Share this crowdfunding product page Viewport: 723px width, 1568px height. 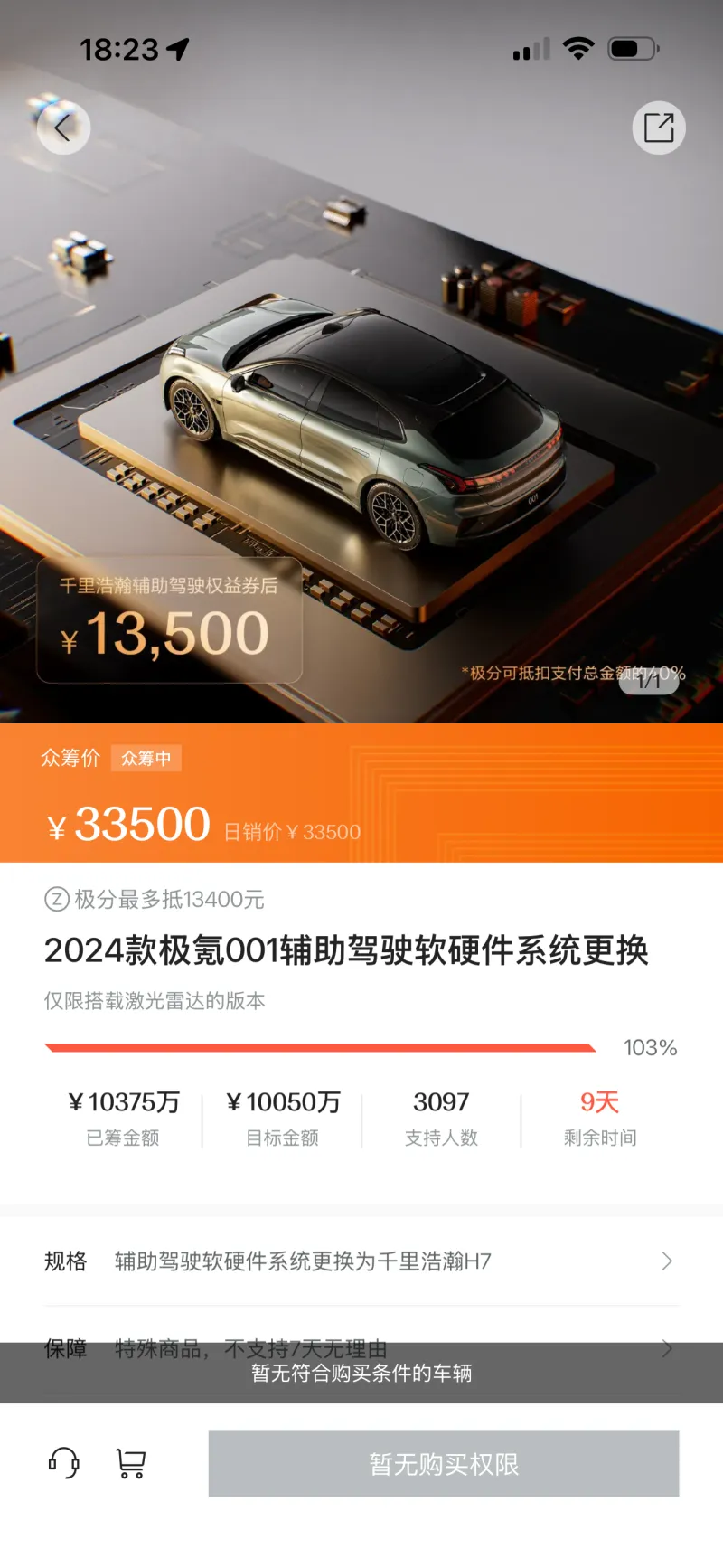(x=658, y=128)
